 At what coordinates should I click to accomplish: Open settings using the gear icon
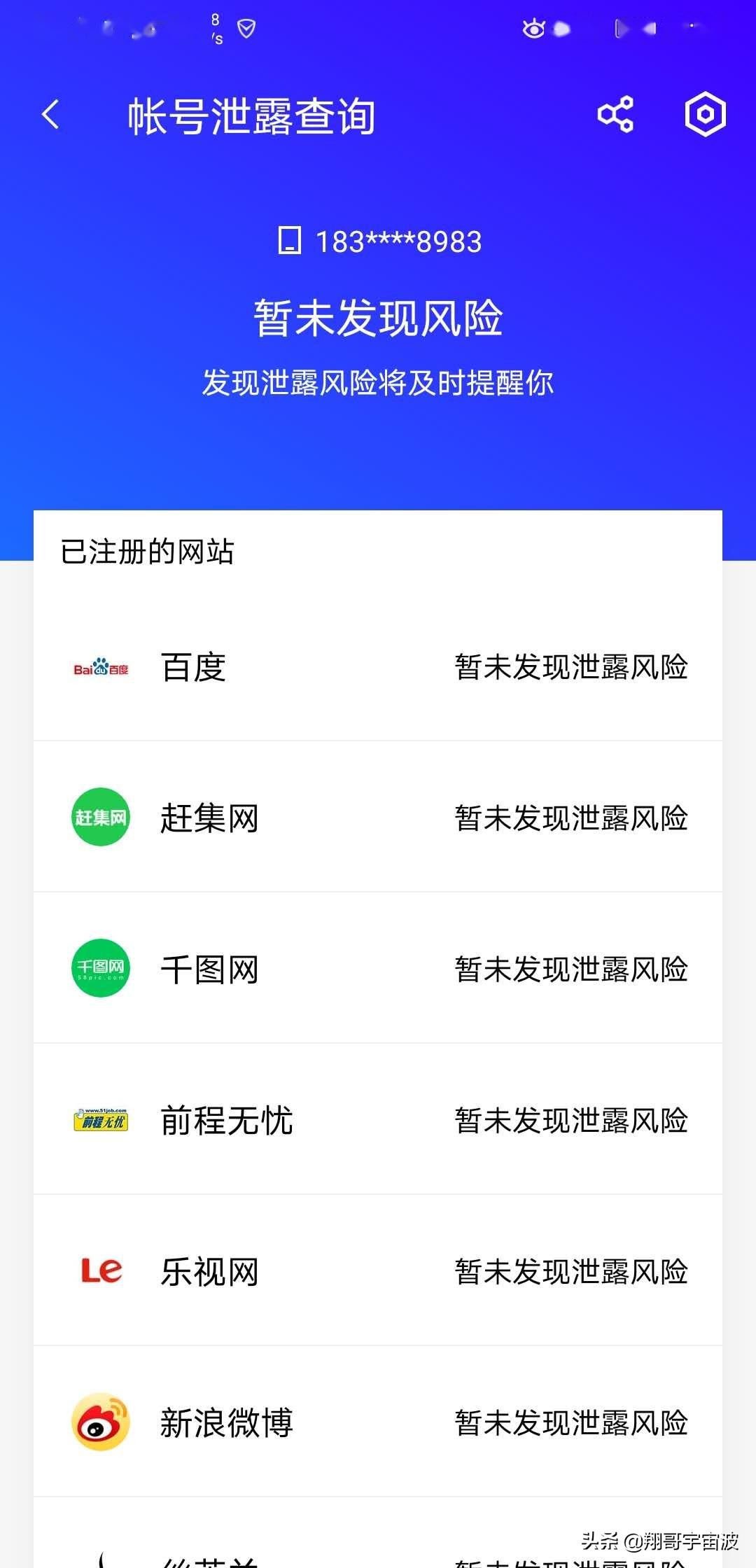705,114
